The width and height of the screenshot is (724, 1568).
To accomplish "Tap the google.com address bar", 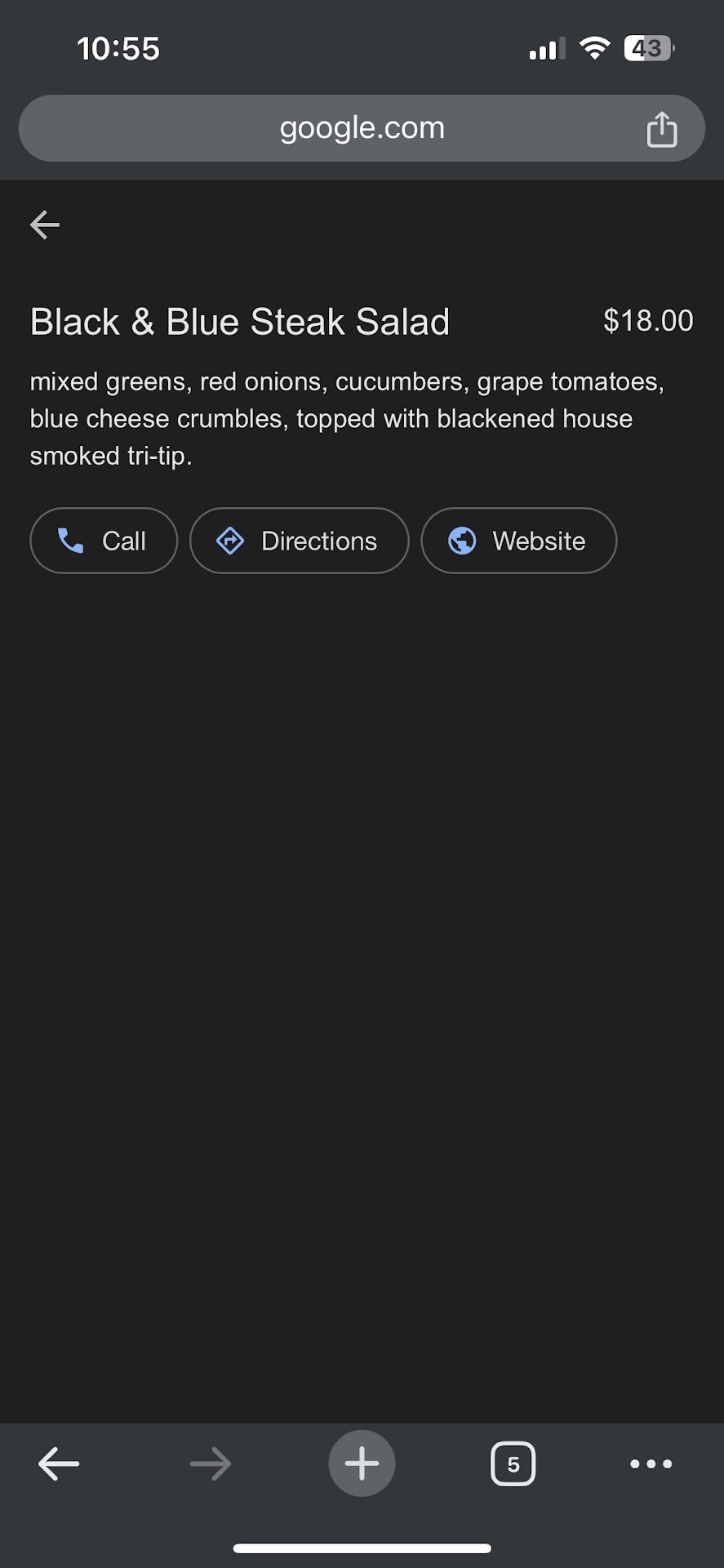I will click(362, 128).
